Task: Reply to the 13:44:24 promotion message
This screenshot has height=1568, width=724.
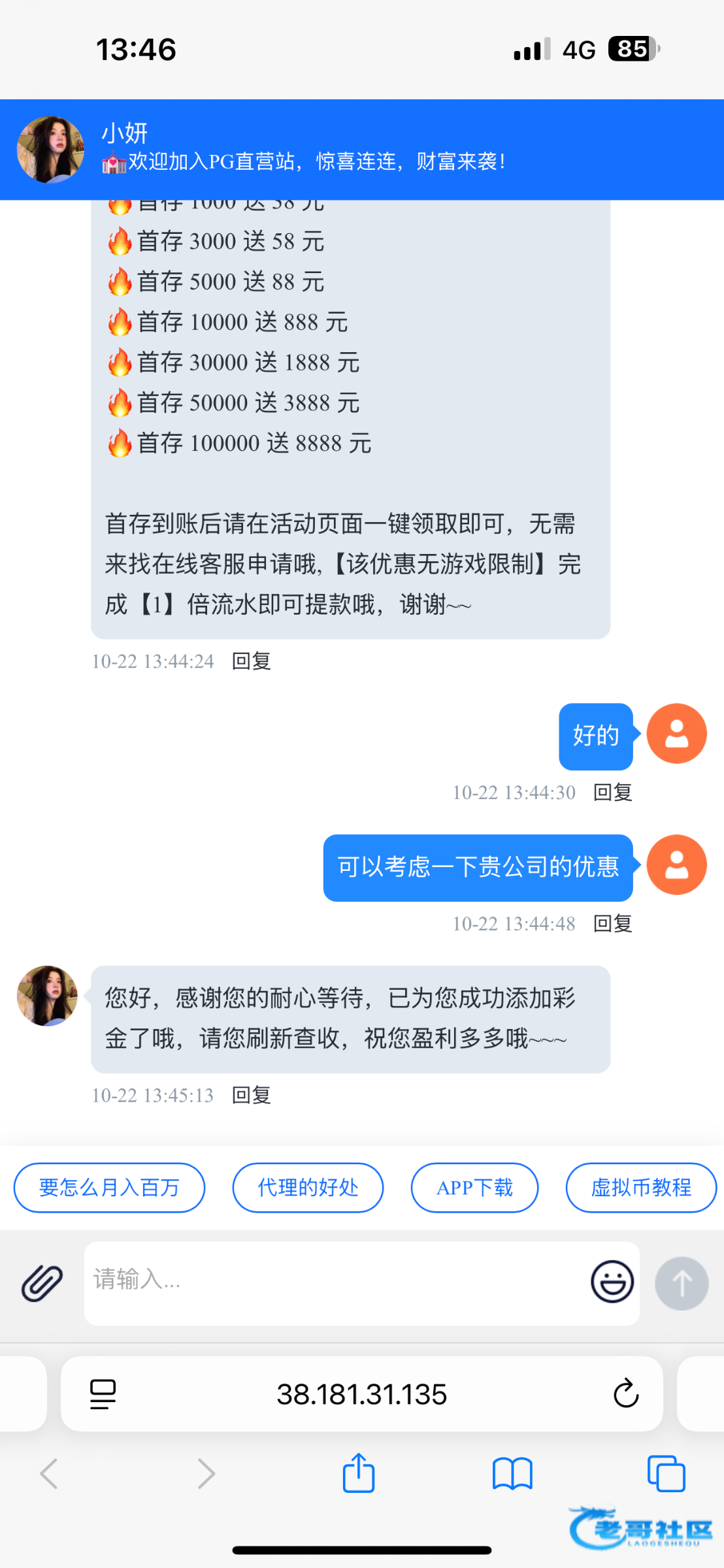Action: tap(251, 661)
